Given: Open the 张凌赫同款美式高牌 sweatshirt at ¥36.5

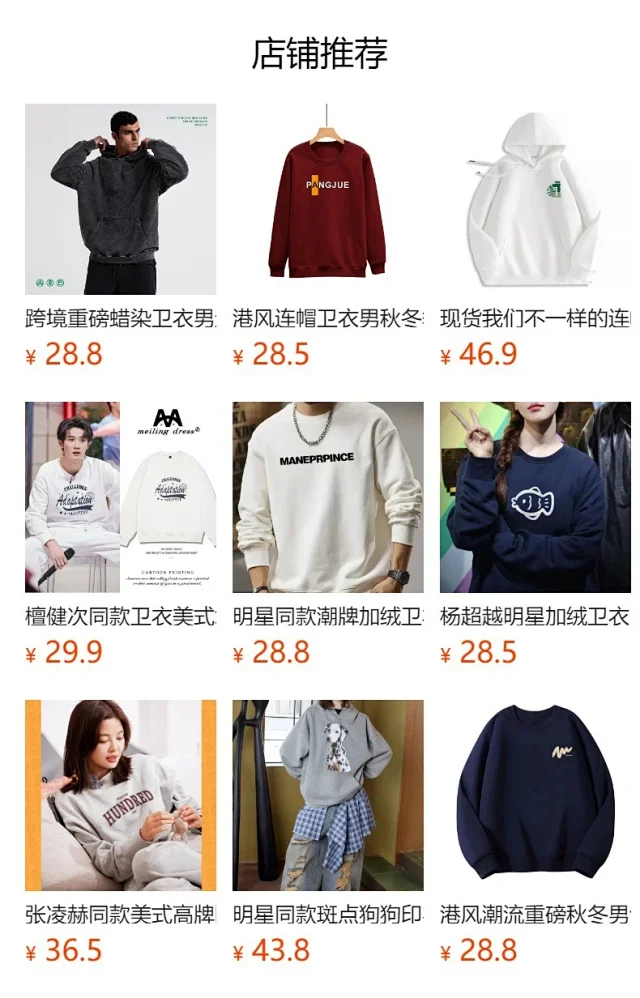Looking at the screenshot, I should pyautogui.click(x=120, y=795).
